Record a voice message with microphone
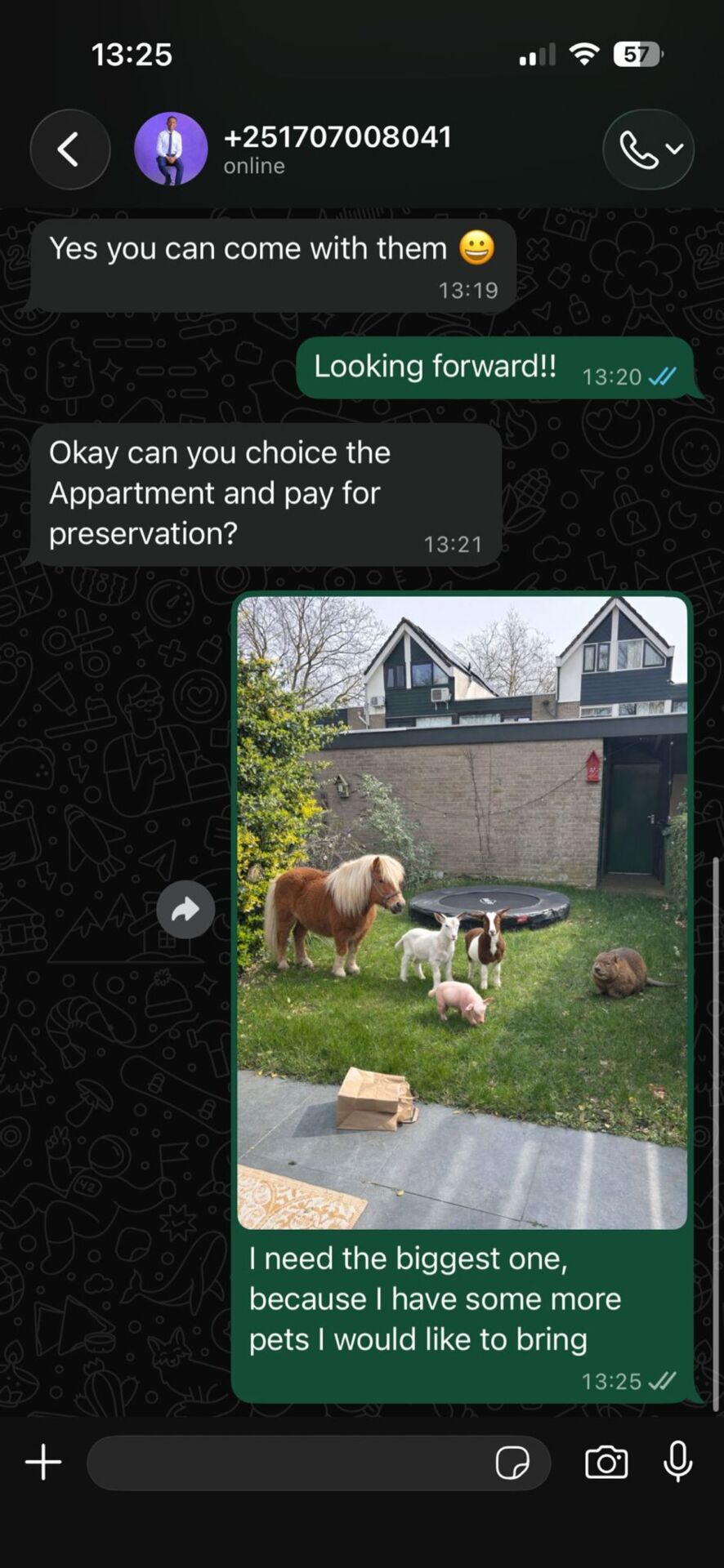 pyautogui.click(x=677, y=1462)
